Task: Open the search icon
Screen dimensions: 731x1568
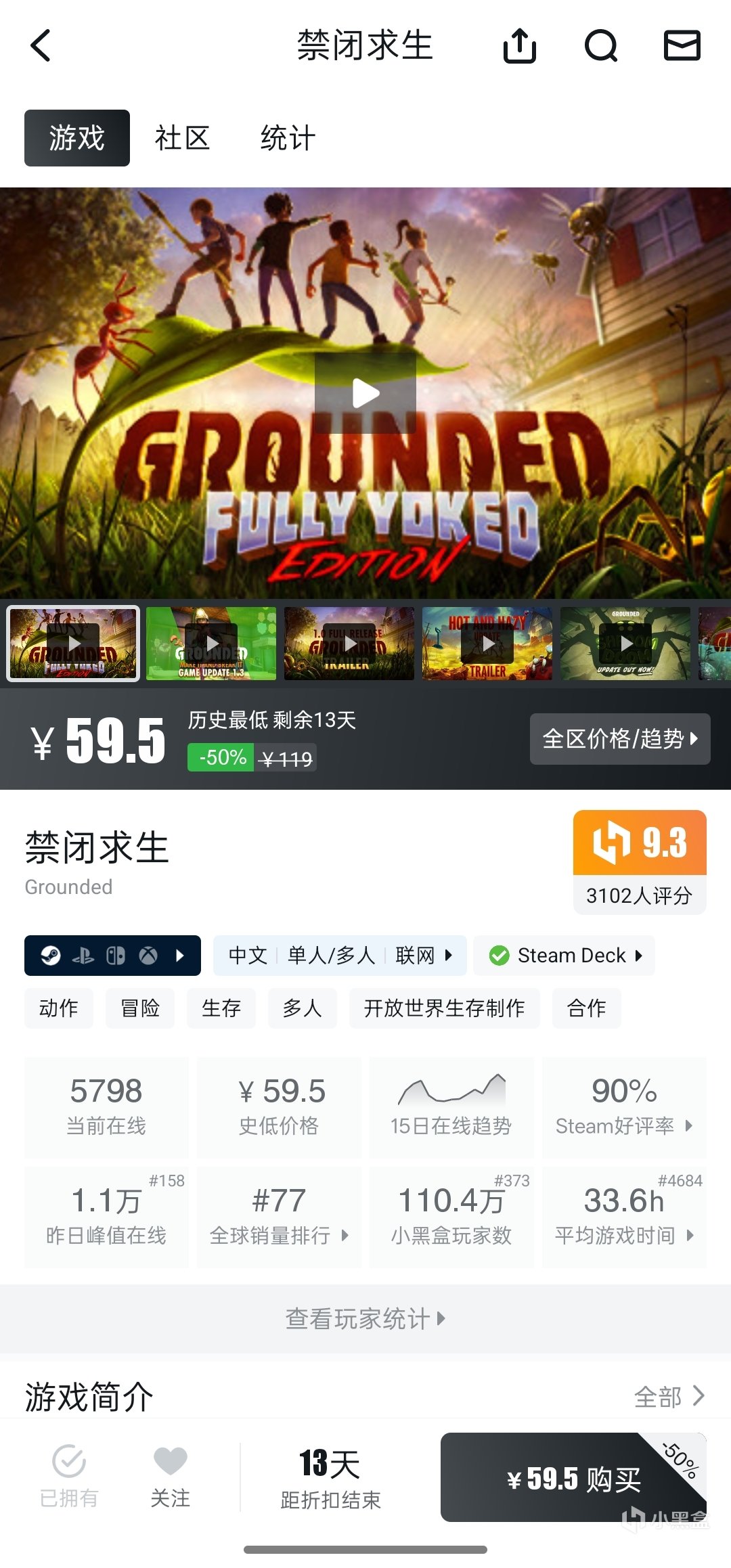Action: (x=601, y=46)
